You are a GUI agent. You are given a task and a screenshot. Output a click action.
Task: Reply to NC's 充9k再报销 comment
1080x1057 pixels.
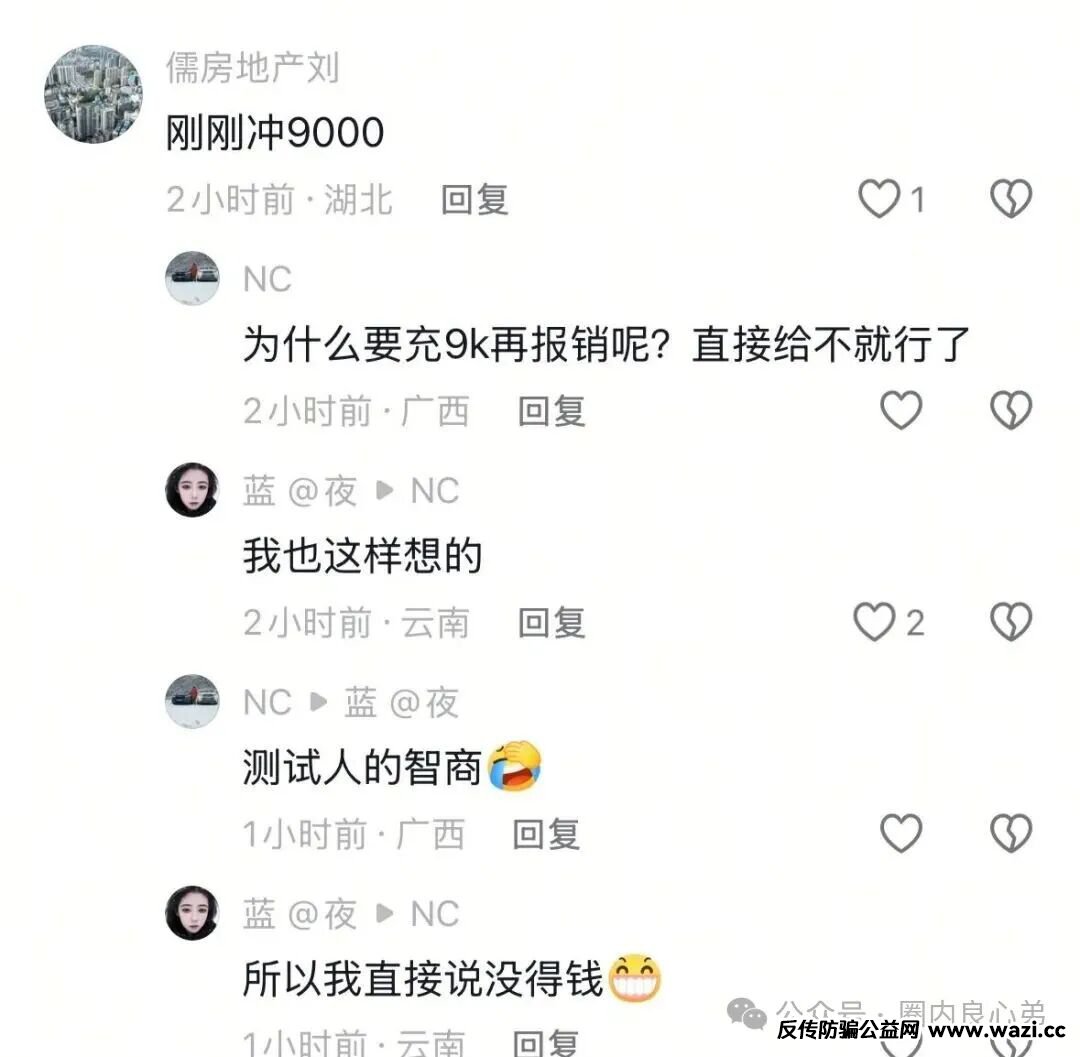551,410
